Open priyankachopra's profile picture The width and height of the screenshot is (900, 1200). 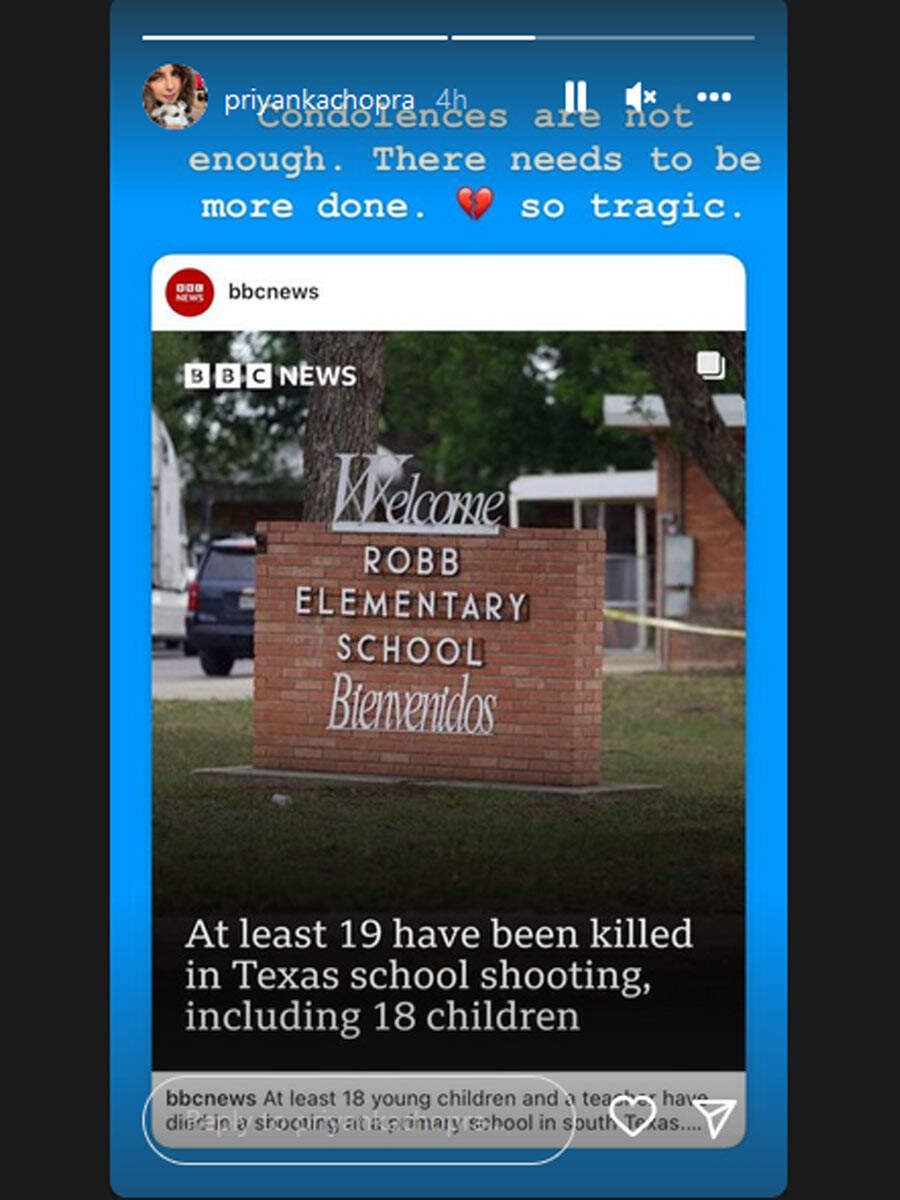175,97
